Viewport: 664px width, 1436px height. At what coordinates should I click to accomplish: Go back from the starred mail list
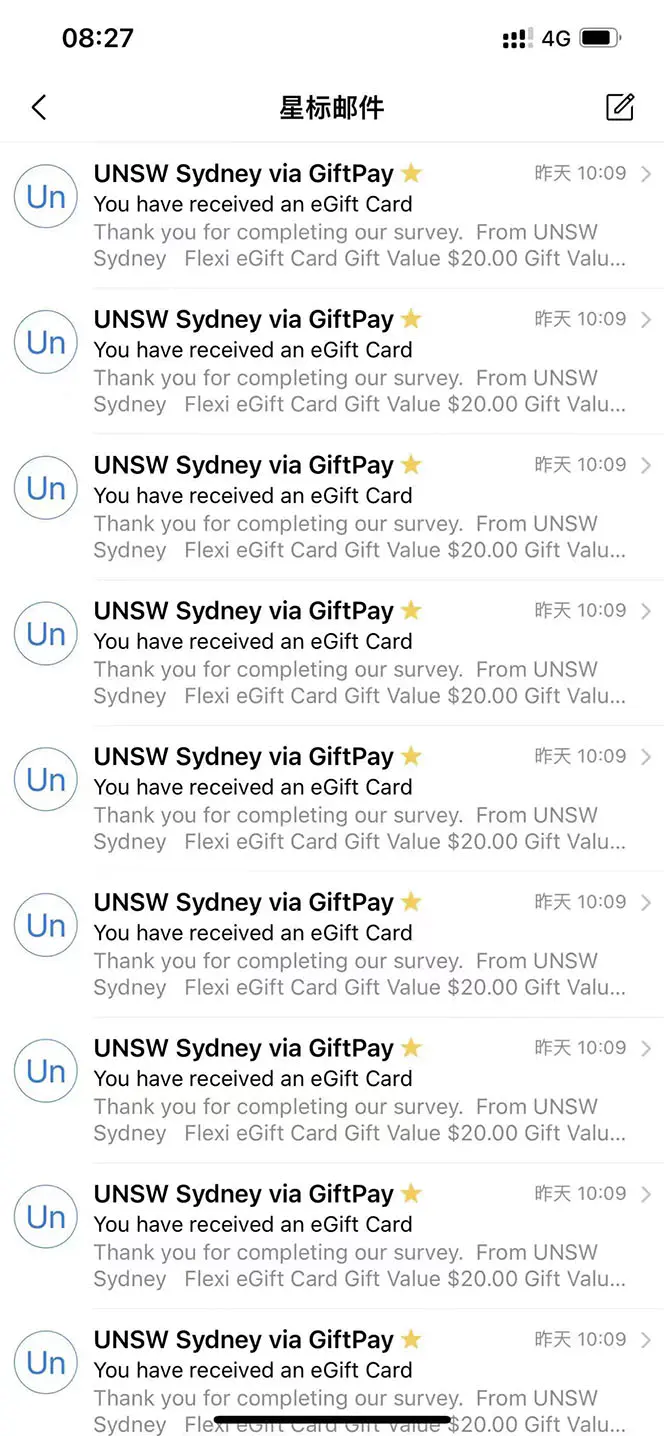[x=39, y=108]
